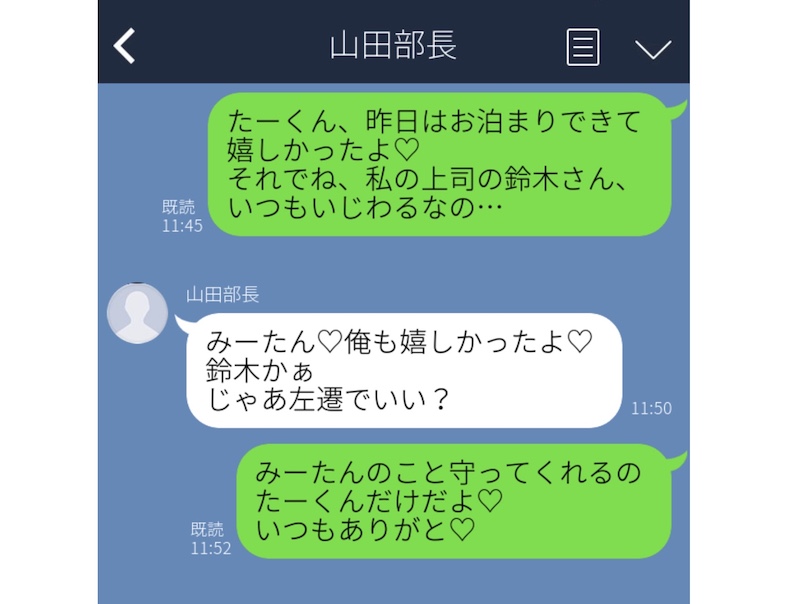
Task: View 山田部長's profile picture
Action: tap(137, 313)
